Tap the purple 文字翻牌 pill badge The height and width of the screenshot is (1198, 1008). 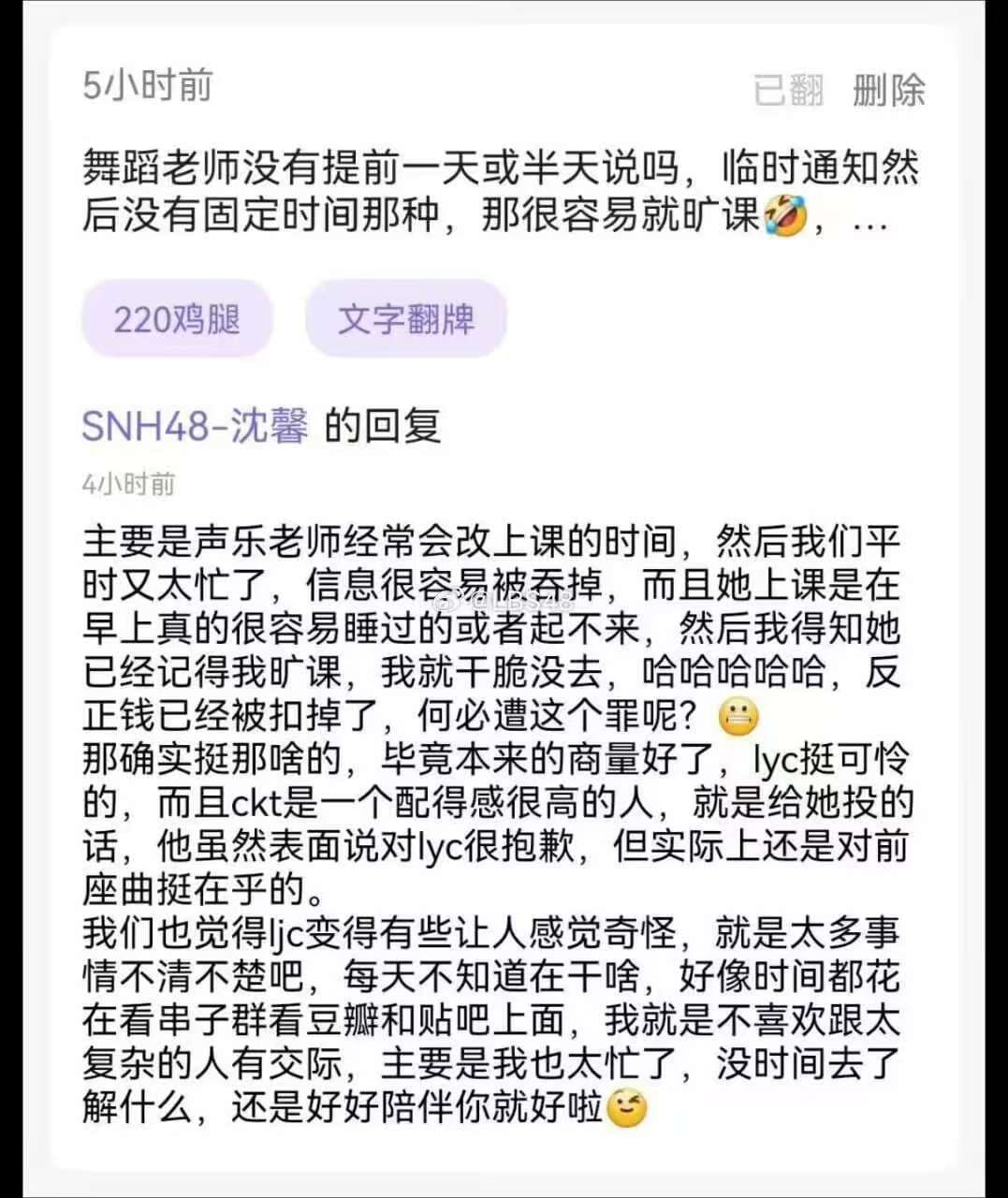pos(406,319)
